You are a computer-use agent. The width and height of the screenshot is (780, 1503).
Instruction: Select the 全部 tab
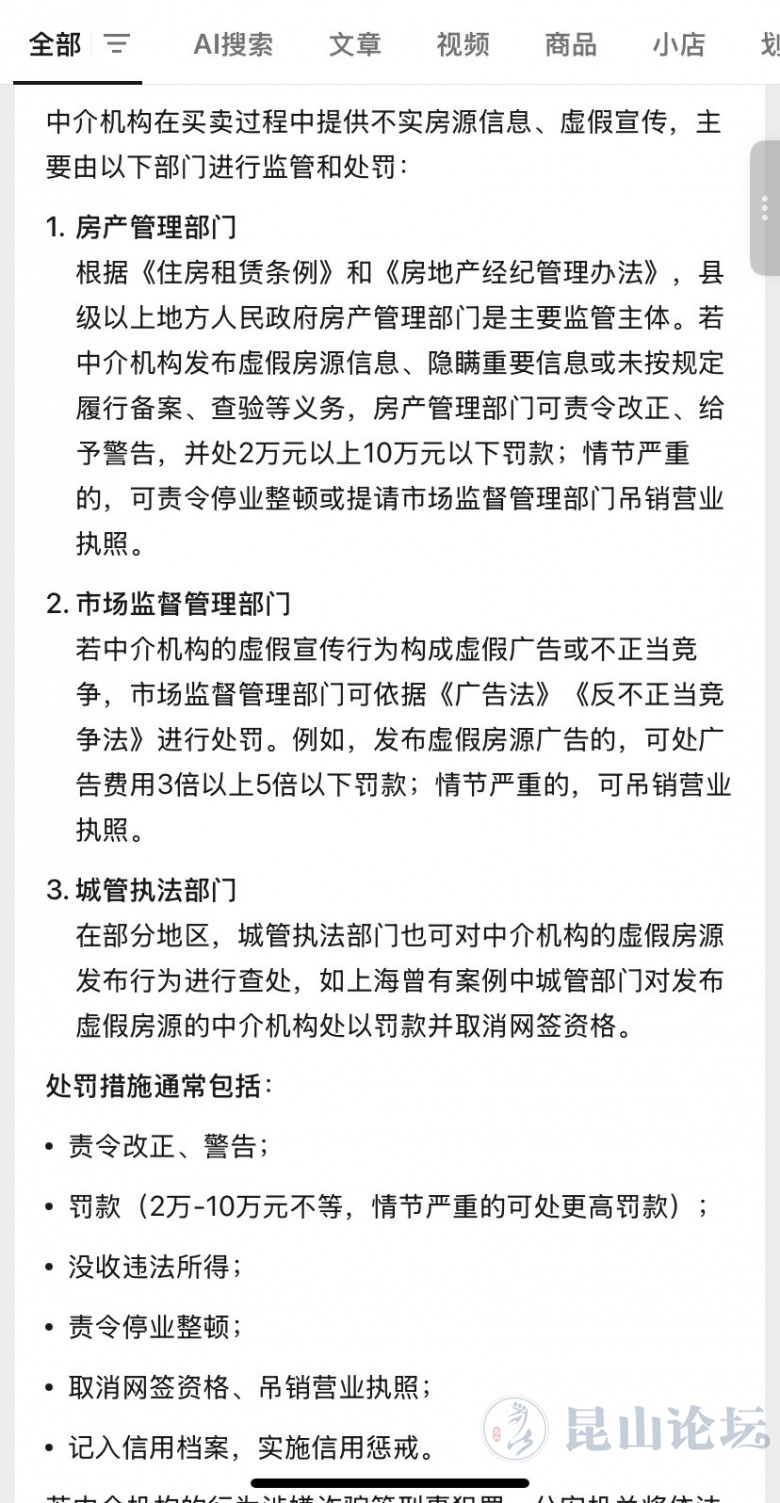pyautogui.click(x=54, y=44)
